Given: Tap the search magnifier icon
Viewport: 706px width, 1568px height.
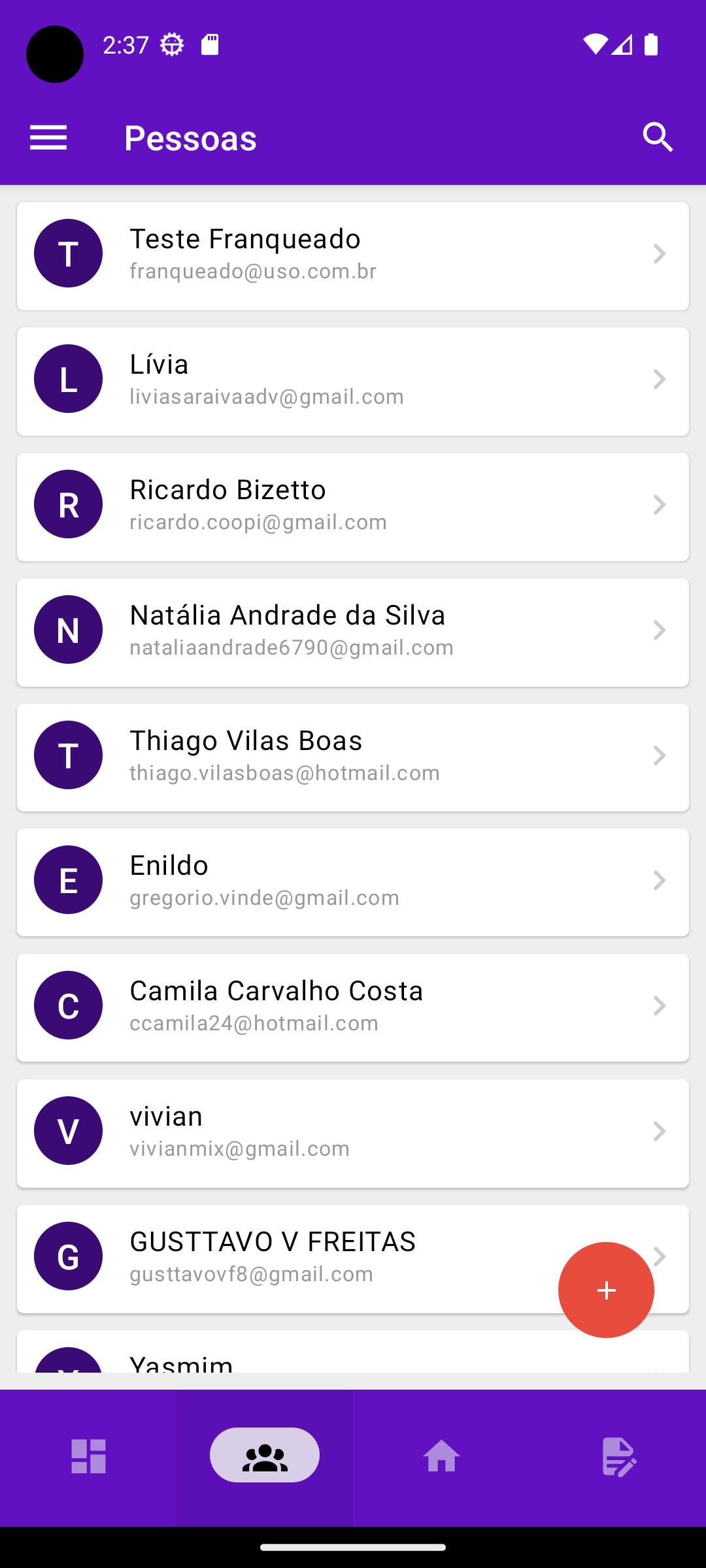Looking at the screenshot, I should click(x=658, y=138).
